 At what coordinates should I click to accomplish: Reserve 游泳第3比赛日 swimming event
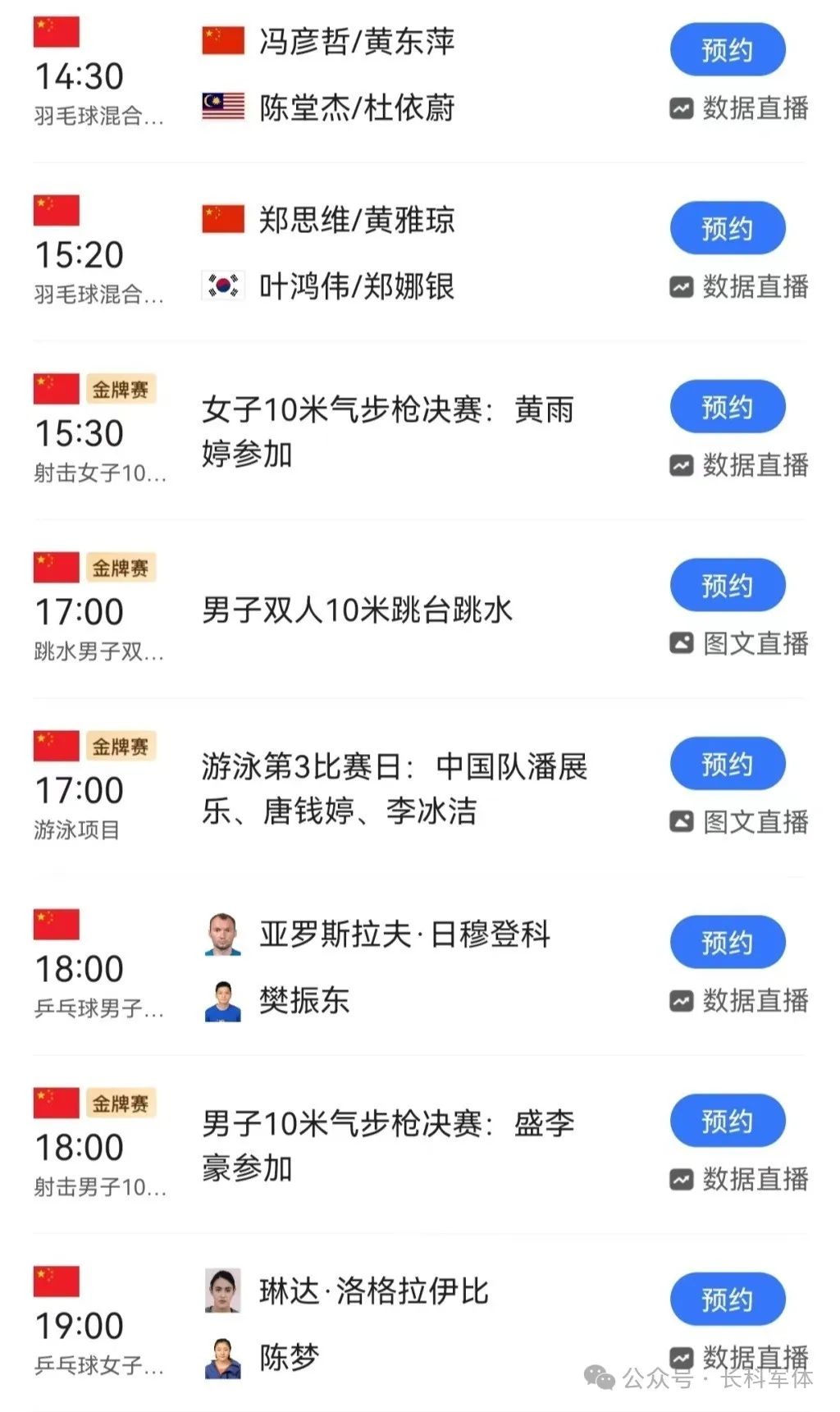728,764
